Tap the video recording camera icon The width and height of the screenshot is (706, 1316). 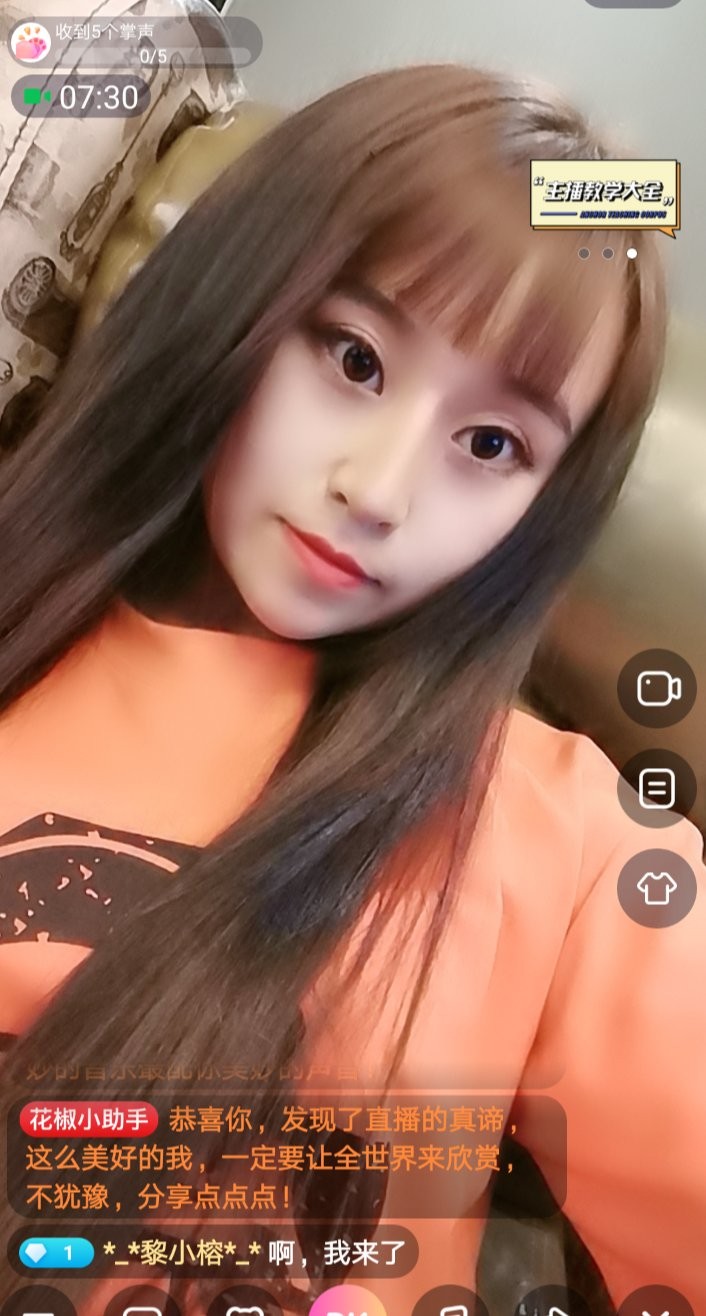[657, 688]
